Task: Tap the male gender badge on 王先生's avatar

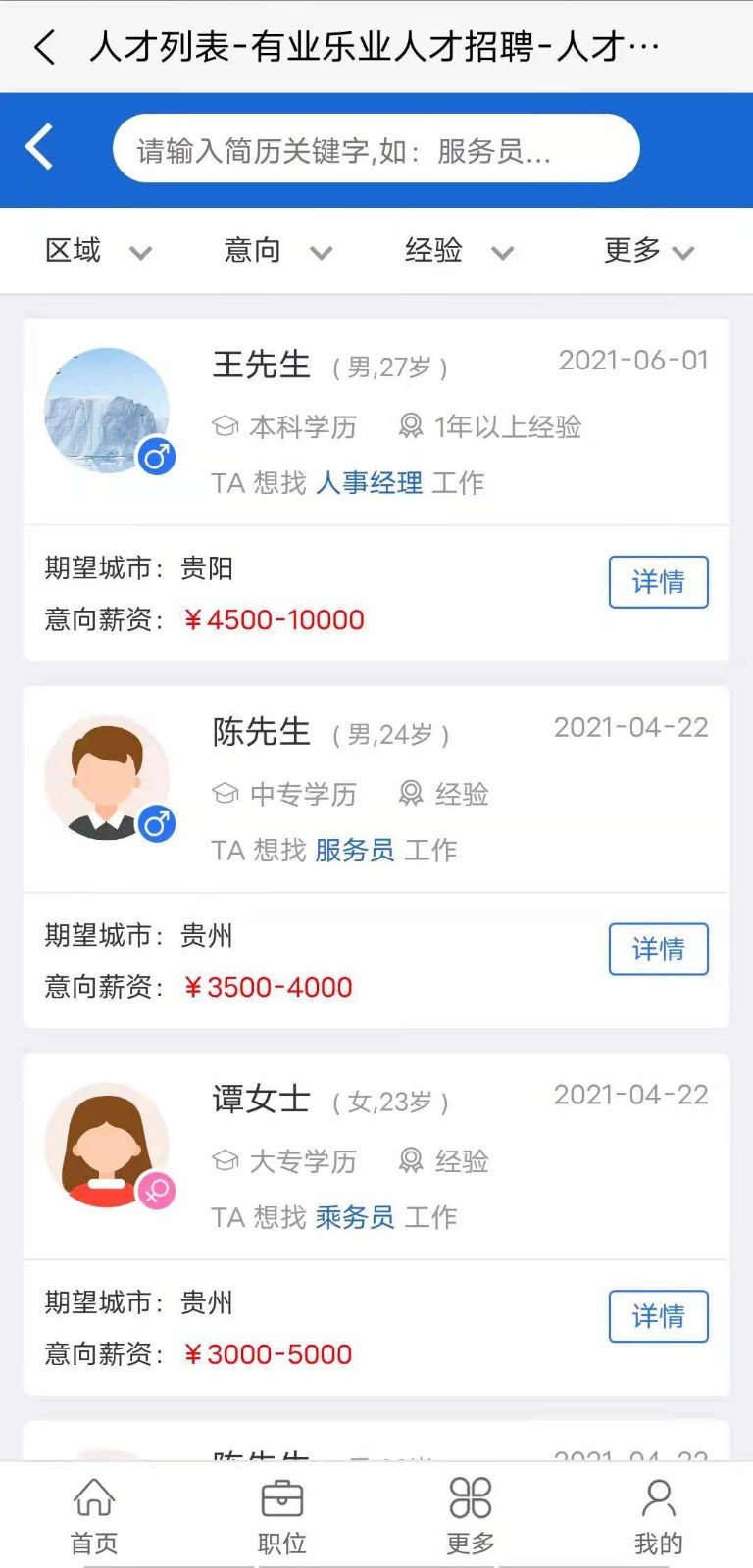Action: 157,458
